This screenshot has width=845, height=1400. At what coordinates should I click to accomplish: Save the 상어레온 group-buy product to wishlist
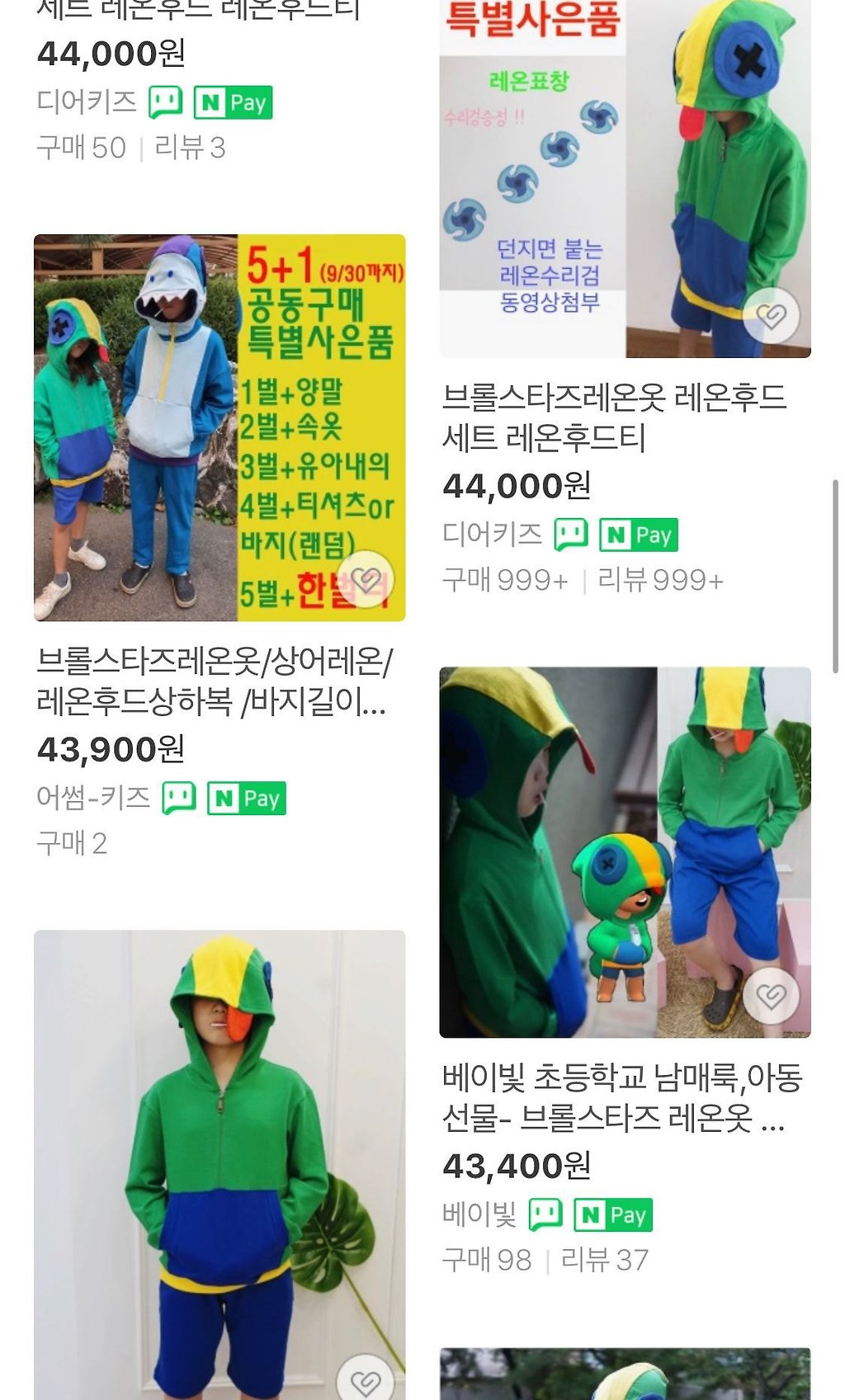pos(366,579)
